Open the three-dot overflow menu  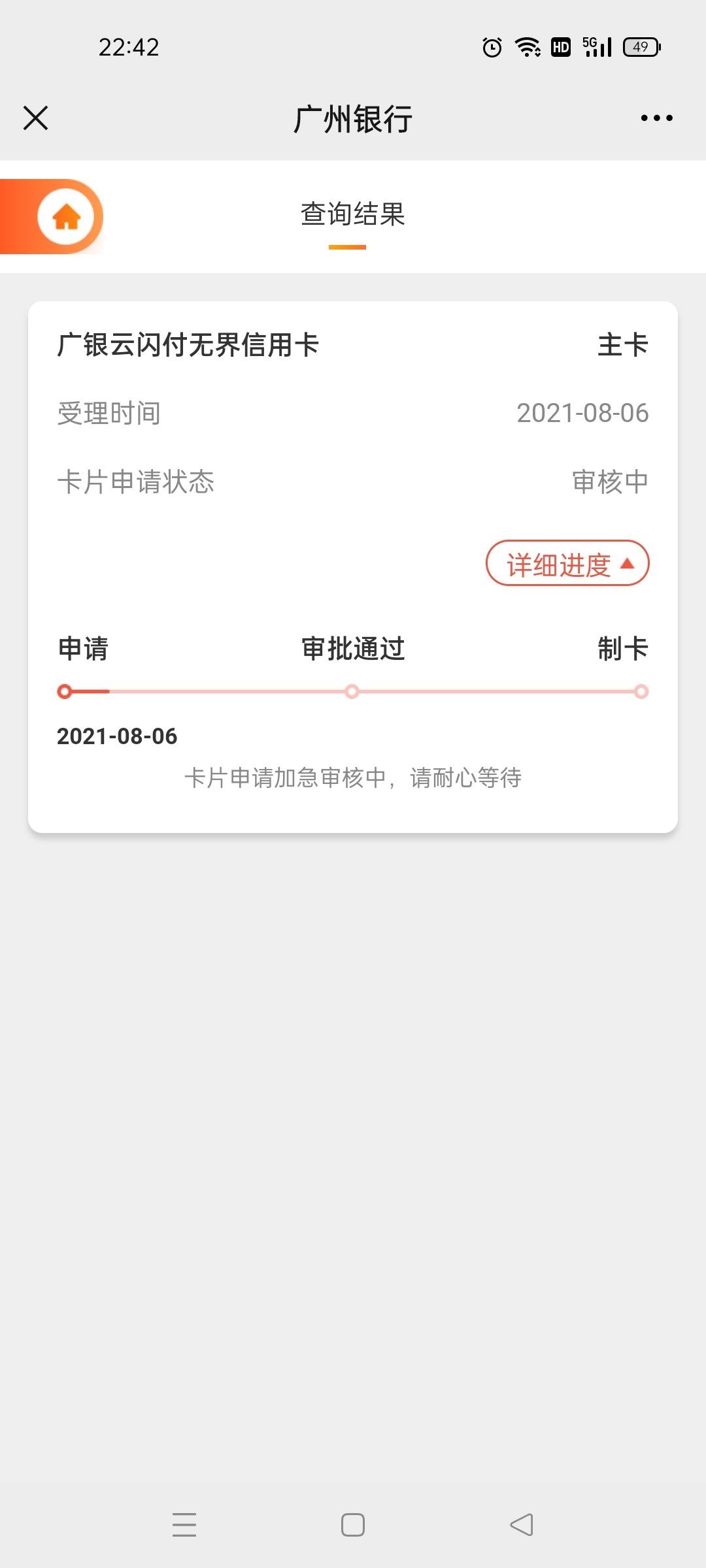coord(656,118)
